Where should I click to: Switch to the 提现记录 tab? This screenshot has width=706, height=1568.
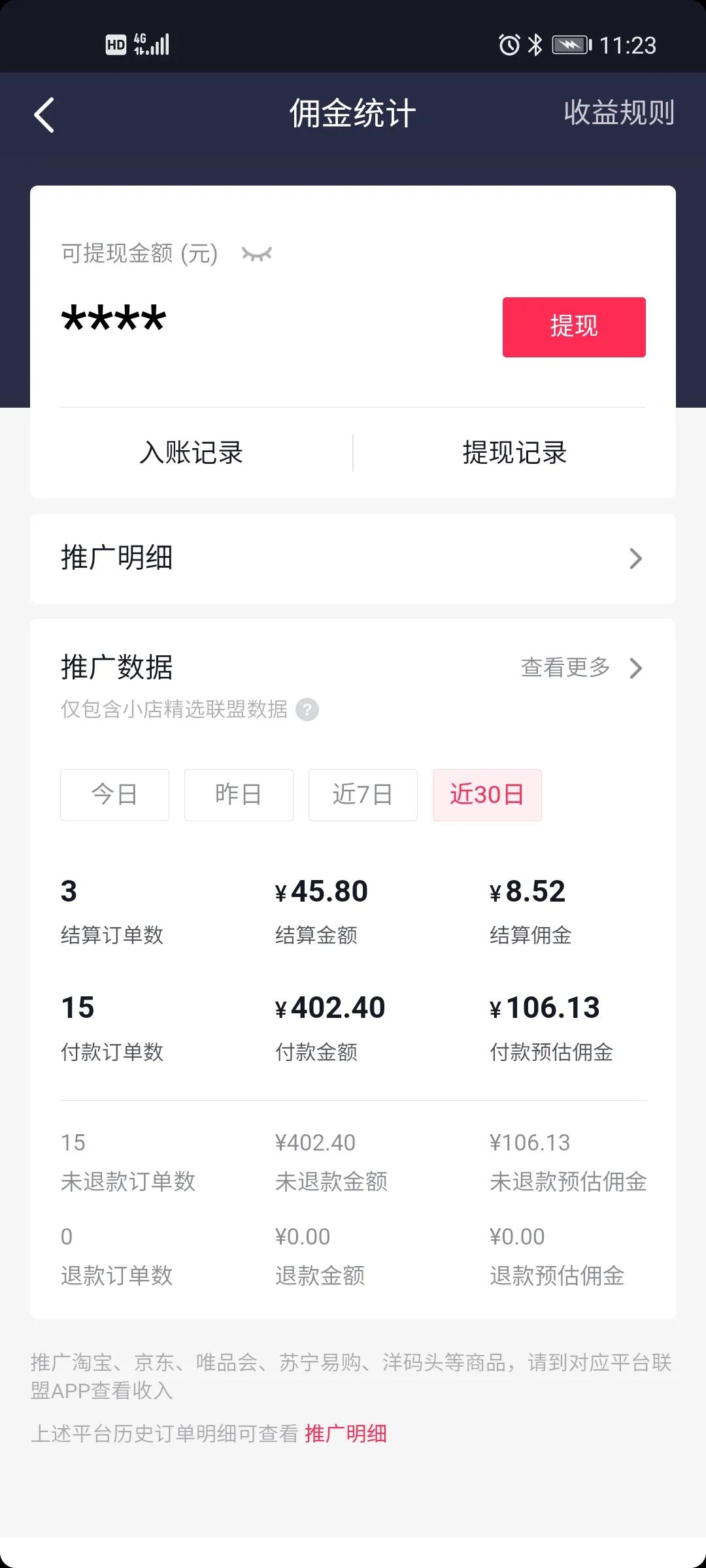click(513, 453)
